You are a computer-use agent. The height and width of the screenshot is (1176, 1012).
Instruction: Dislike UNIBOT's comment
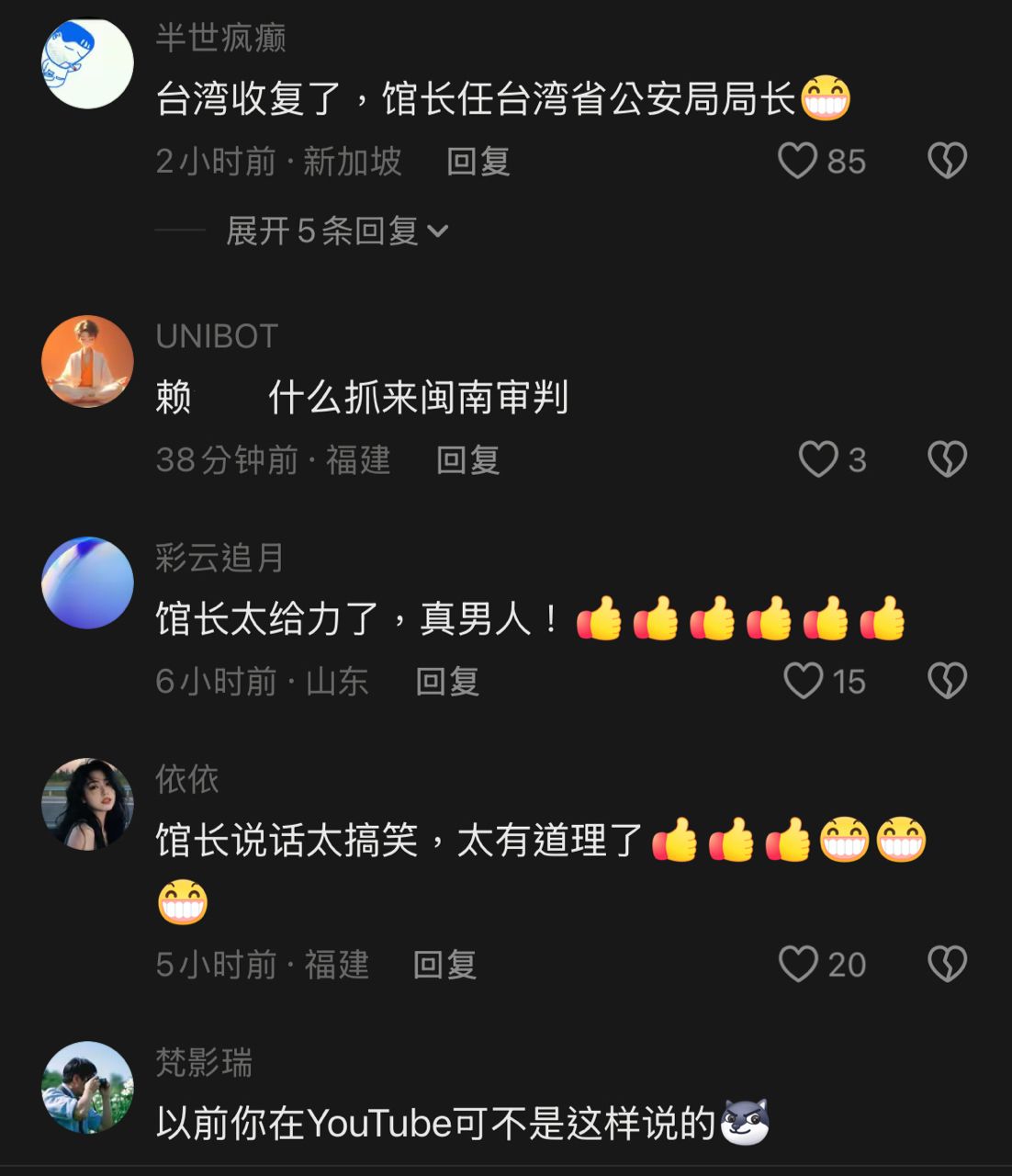947,459
